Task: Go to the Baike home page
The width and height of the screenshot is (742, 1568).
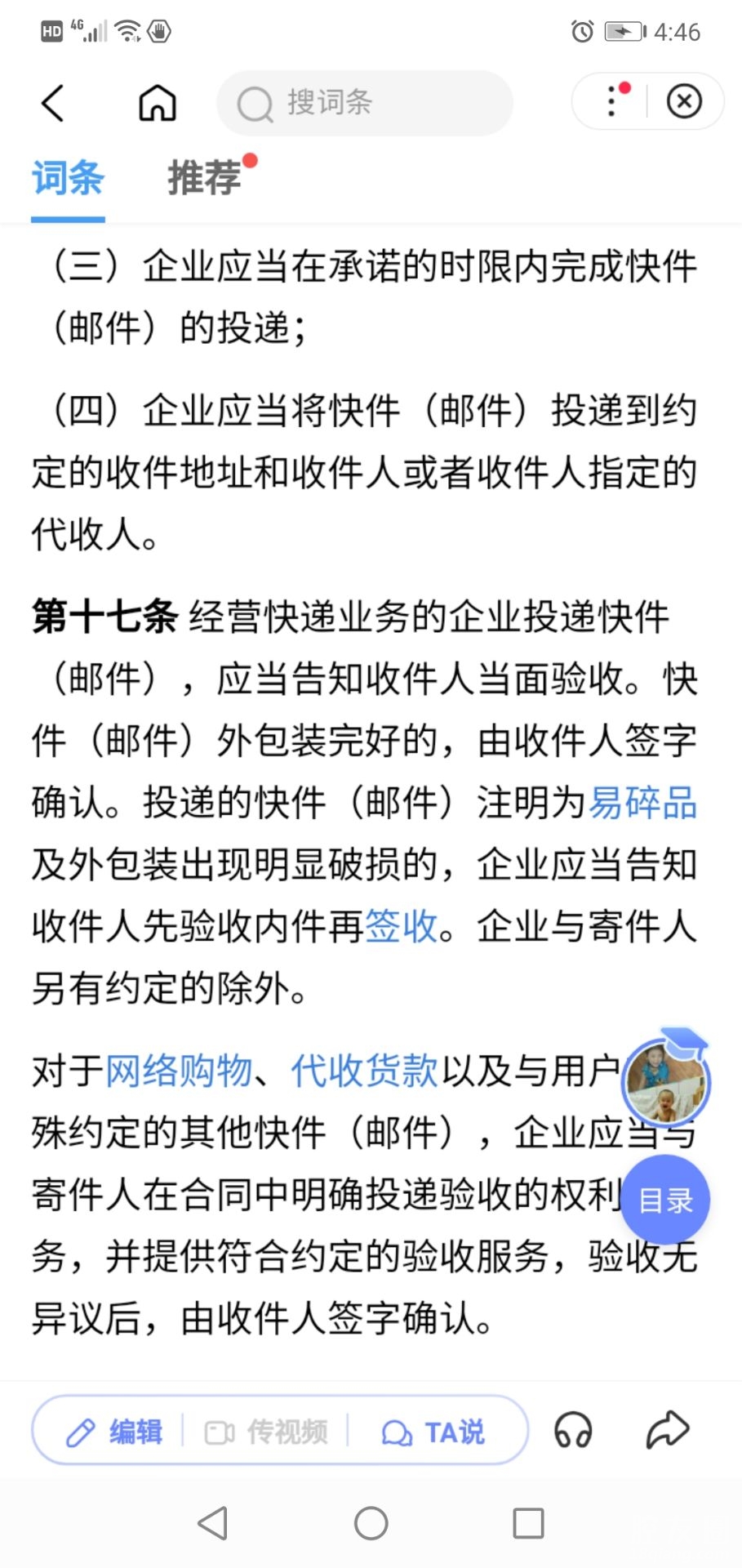Action: 157,103
